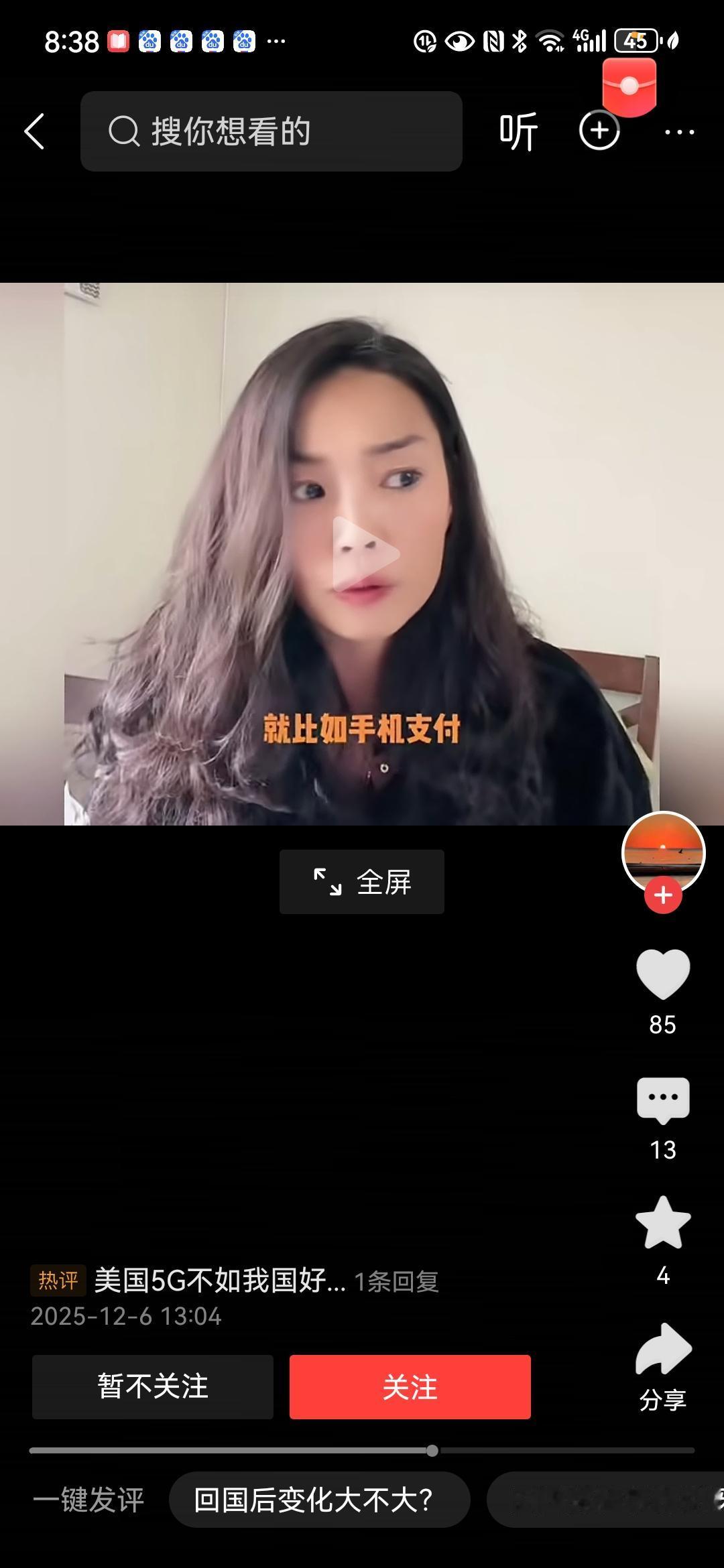Screen dimensions: 724x1568
Task: Choose 暂不关注 to skip following
Action: point(153,1387)
